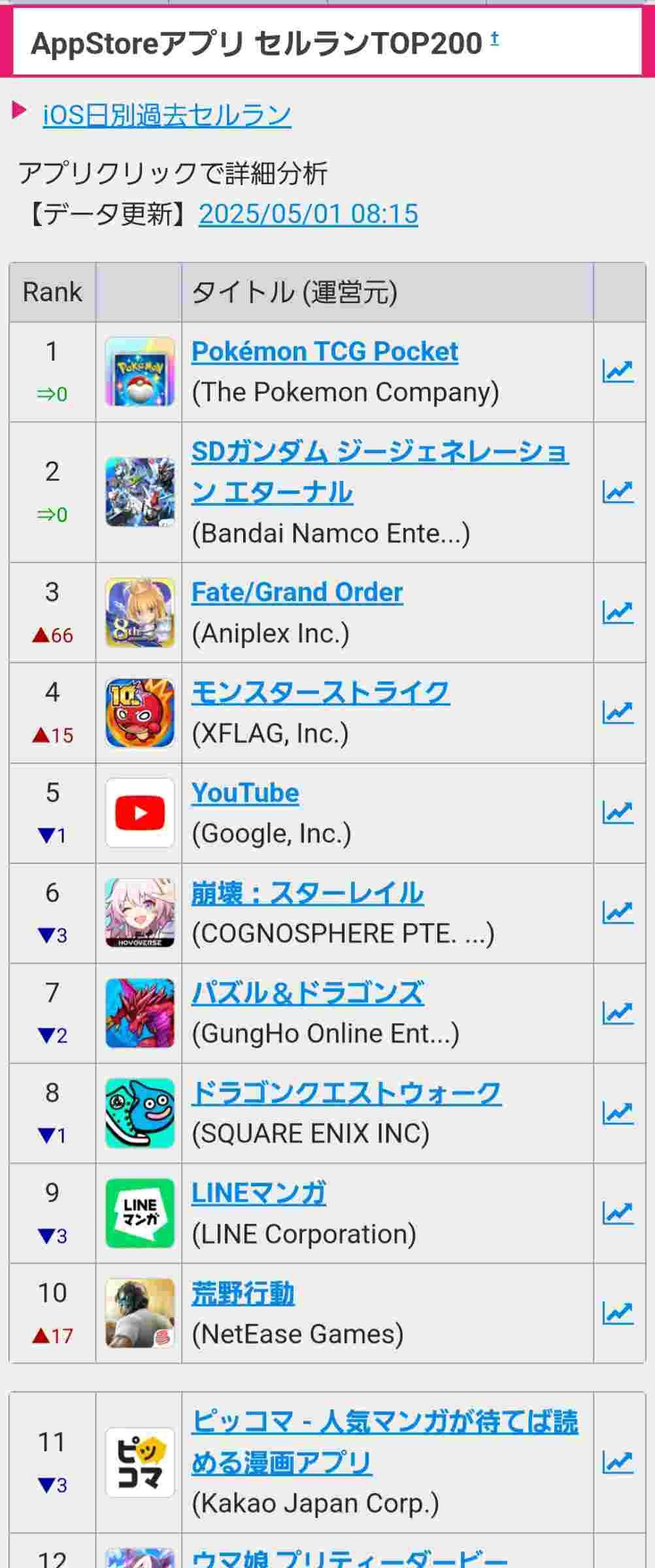This screenshot has height=1568, width=655.
Task: Open the LINEマンガ title link
Action: click(258, 1193)
